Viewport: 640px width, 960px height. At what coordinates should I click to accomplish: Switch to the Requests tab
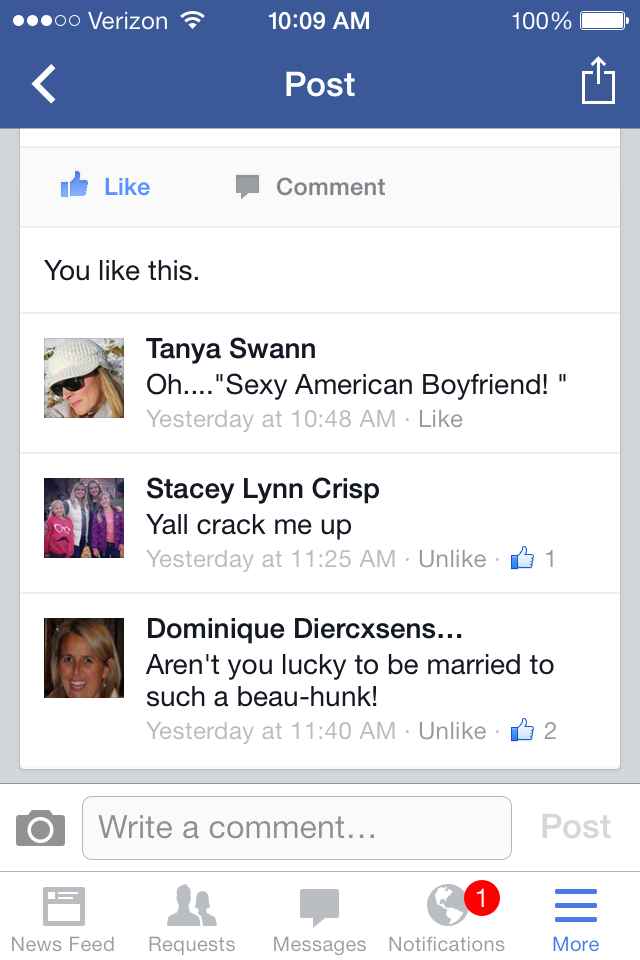point(191,920)
